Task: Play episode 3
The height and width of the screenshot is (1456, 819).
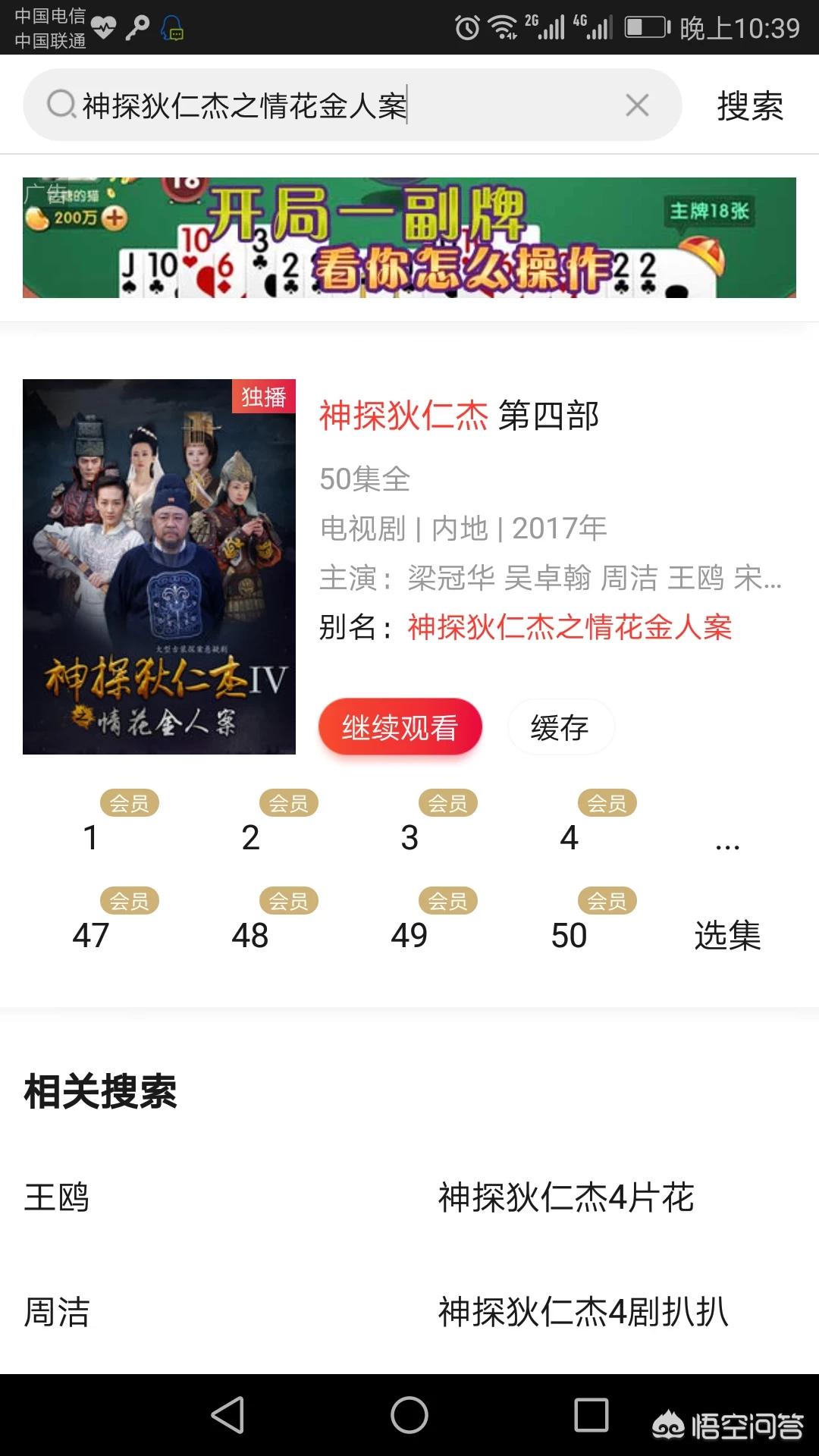Action: [x=409, y=838]
